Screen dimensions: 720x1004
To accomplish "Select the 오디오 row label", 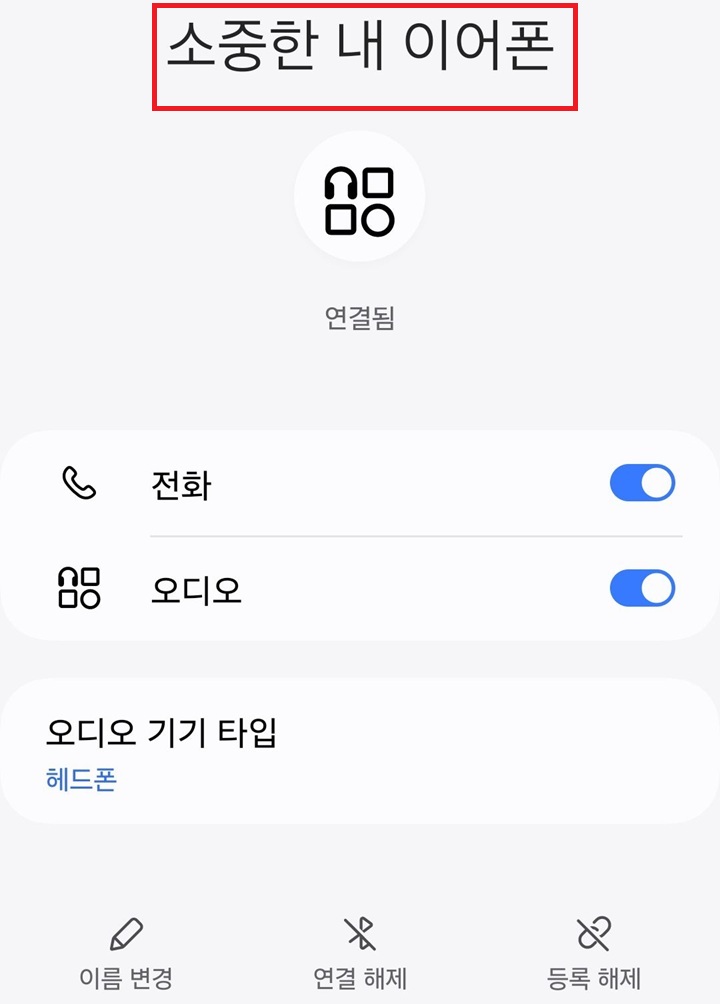I will [x=195, y=589].
